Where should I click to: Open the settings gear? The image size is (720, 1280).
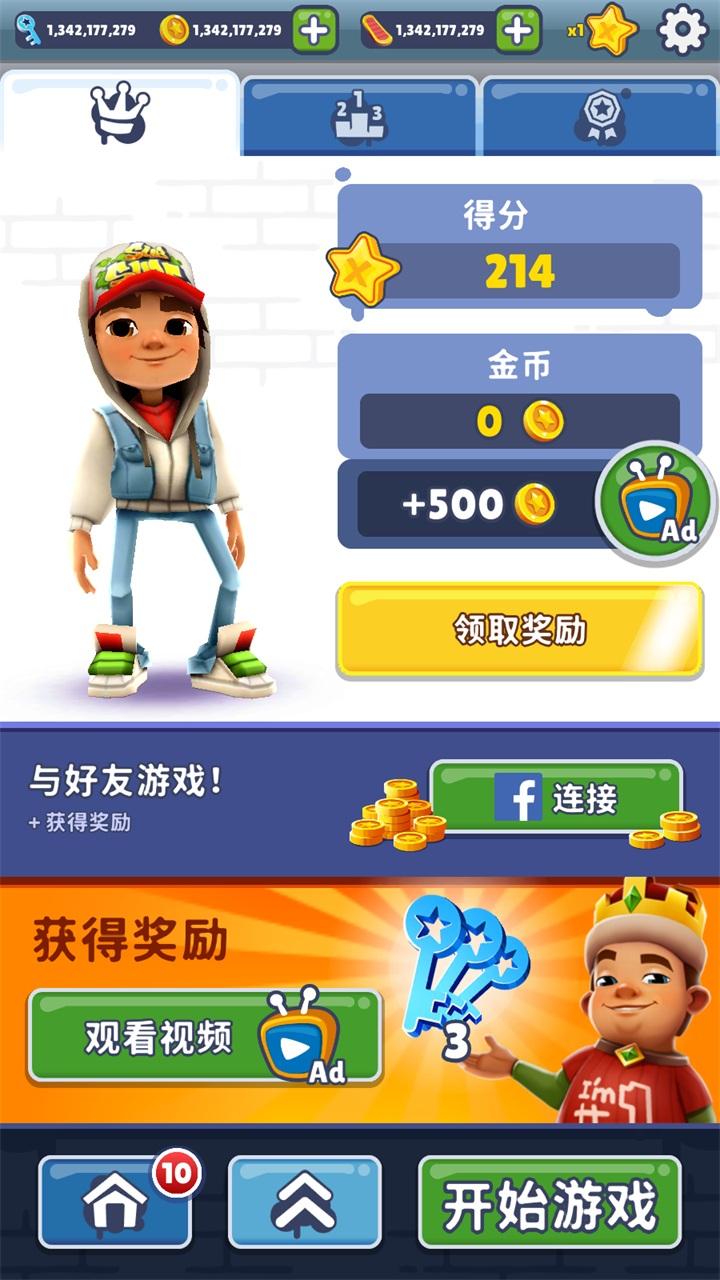point(682,30)
